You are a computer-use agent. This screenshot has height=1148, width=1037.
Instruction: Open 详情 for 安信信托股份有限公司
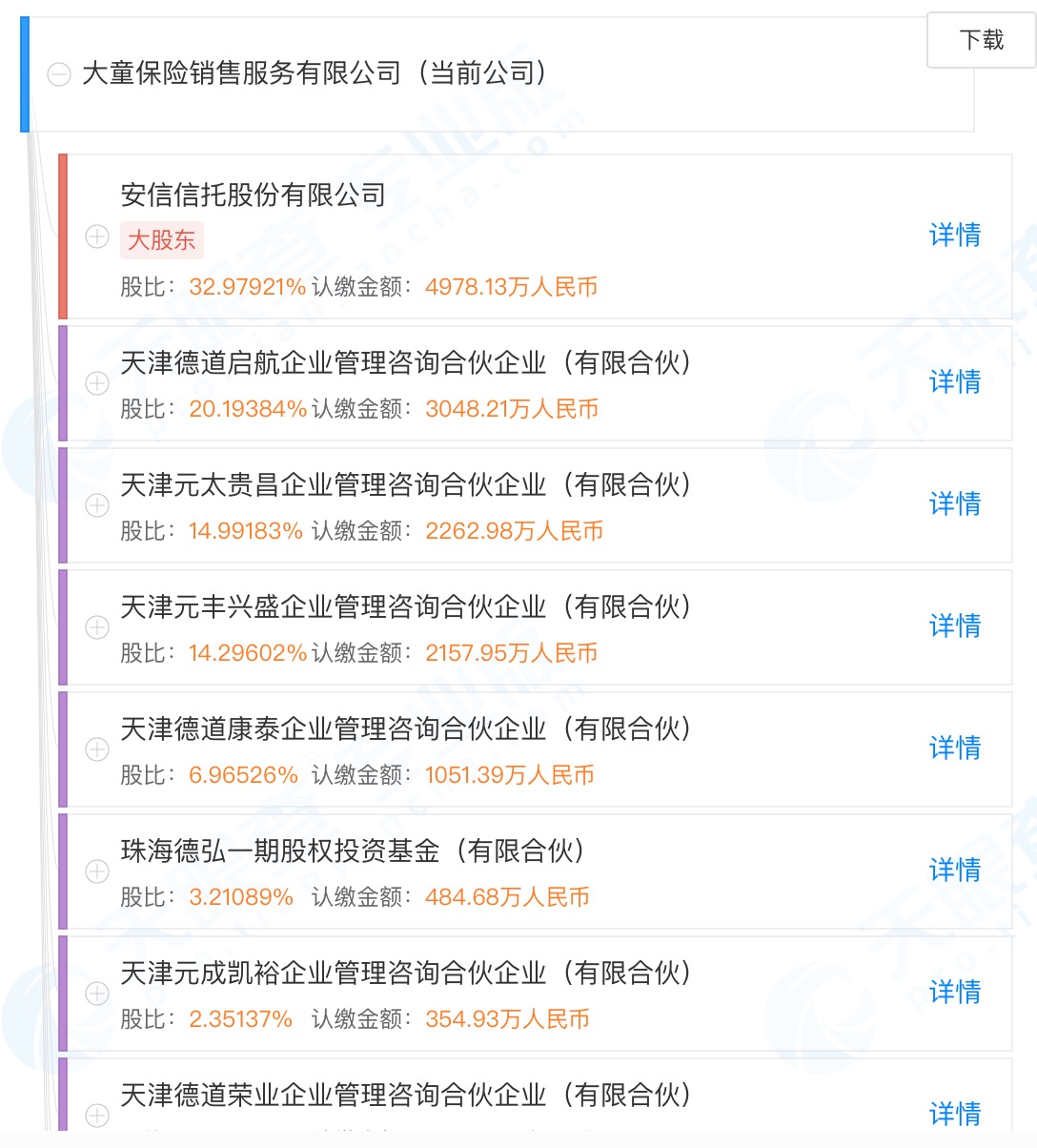tap(954, 235)
